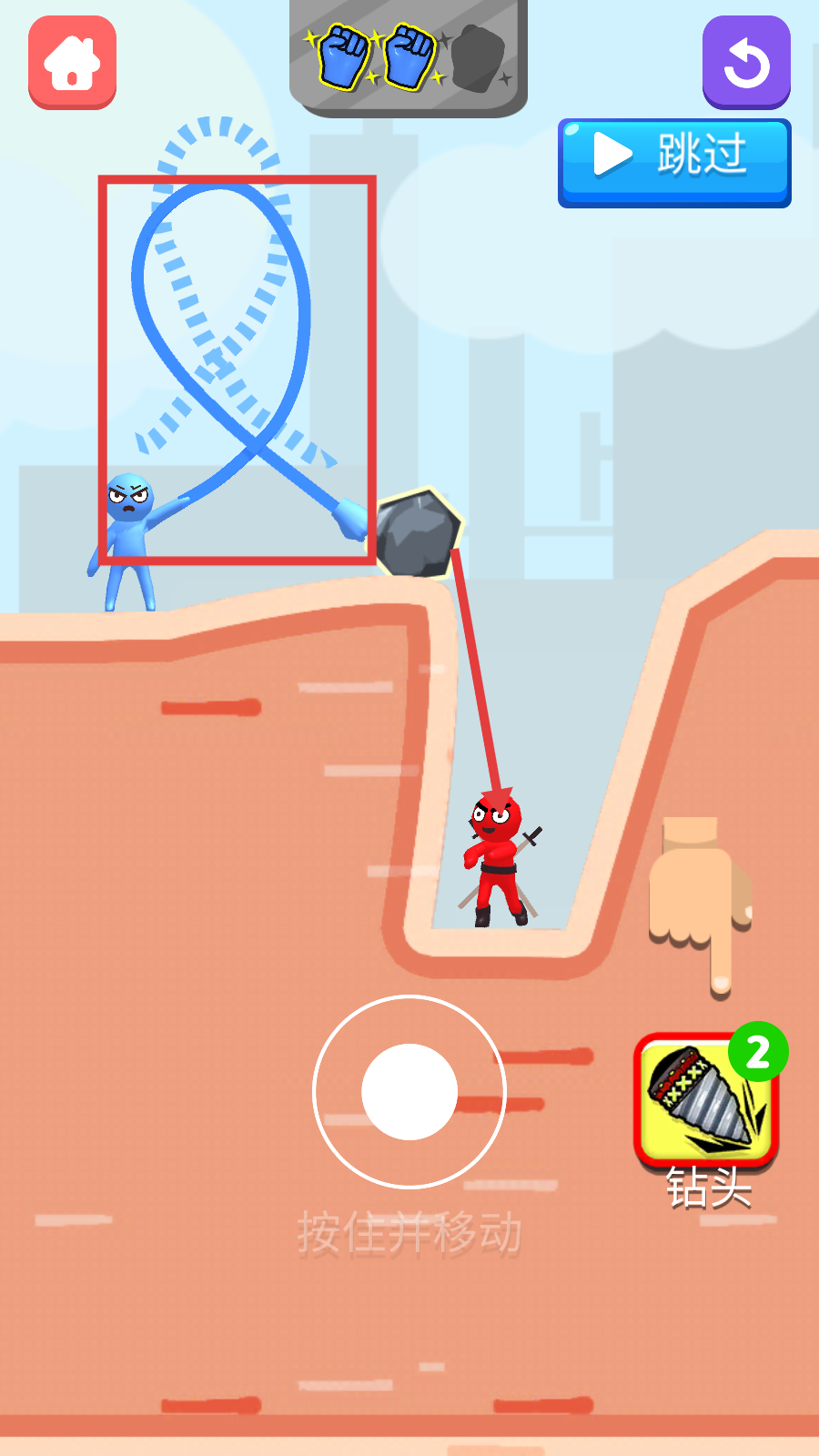Use the 钻头 drill power-up
The height and width of the screenshot is (1456, 819).
(705, 1101)
